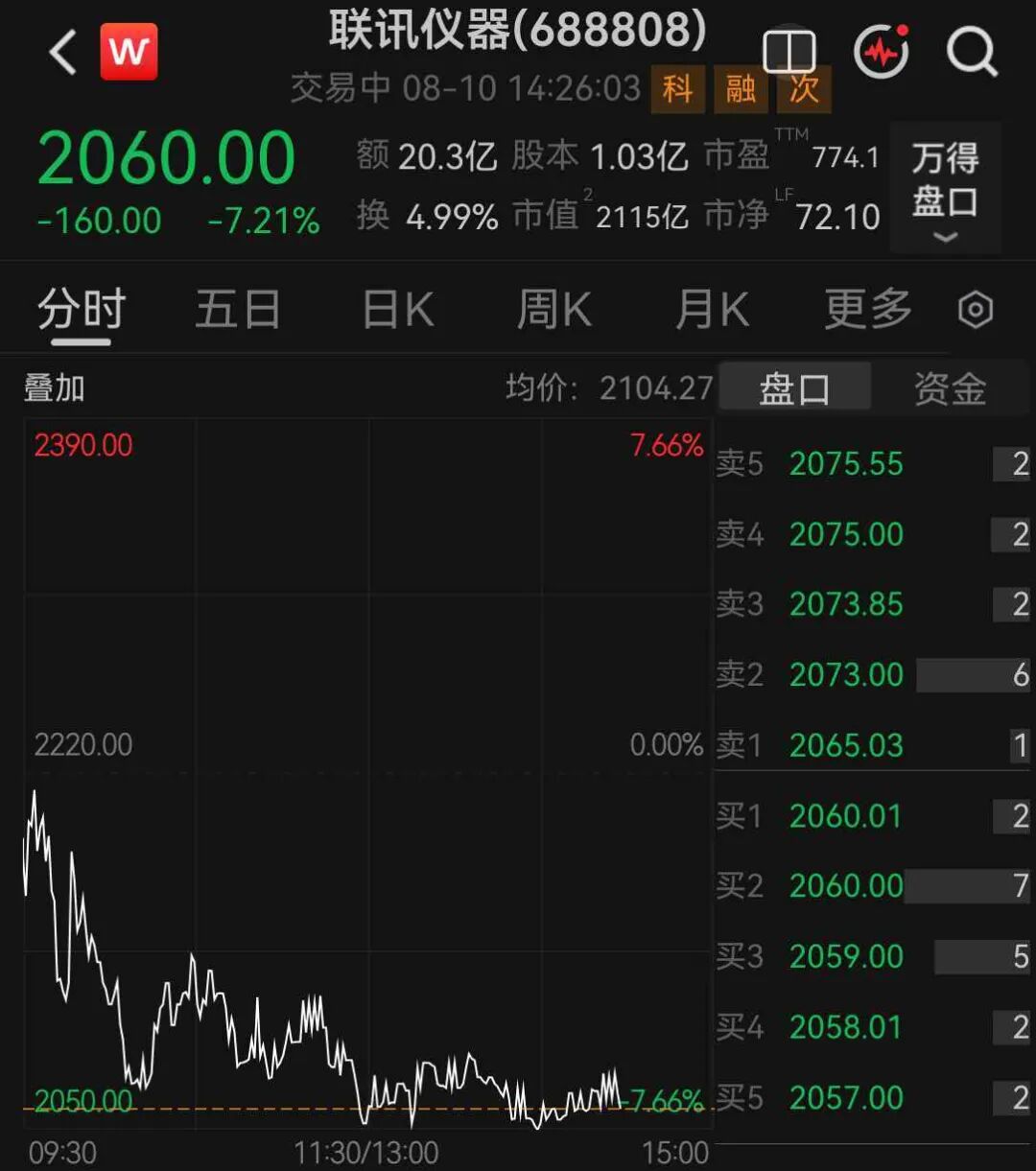Switch to the 资金 panel
1036x1171 pixels.
(950, 389)
